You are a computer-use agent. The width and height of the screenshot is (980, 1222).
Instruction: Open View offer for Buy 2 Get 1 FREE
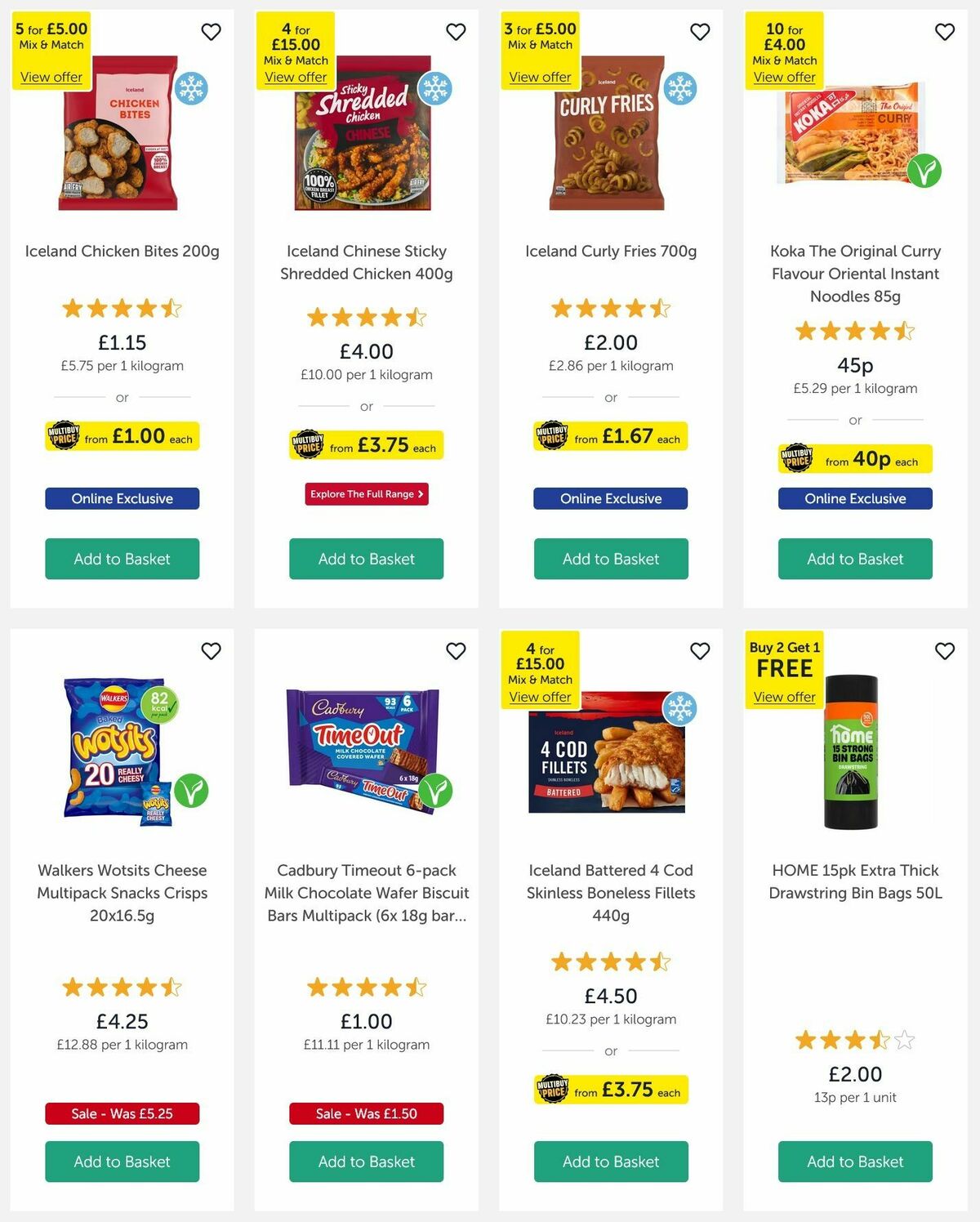[783, 696]
